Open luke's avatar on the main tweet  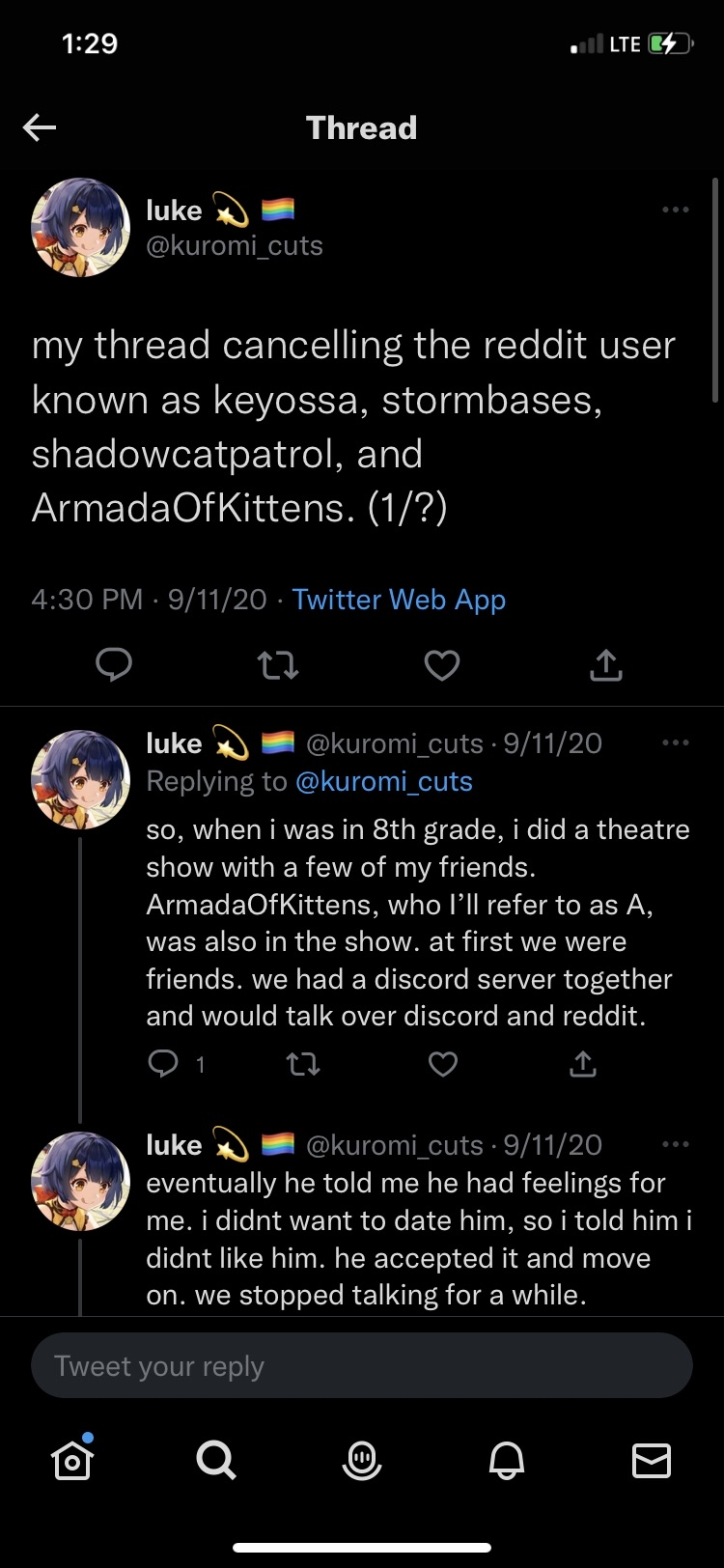point(81,227)
